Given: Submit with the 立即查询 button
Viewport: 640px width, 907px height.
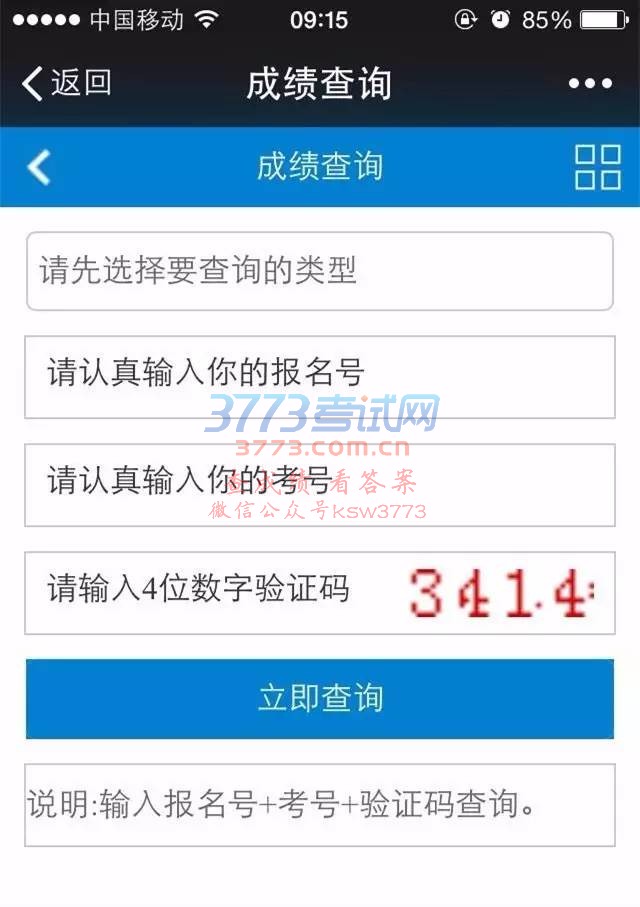Looking at the screenshot, I should (x=319, y=698).
